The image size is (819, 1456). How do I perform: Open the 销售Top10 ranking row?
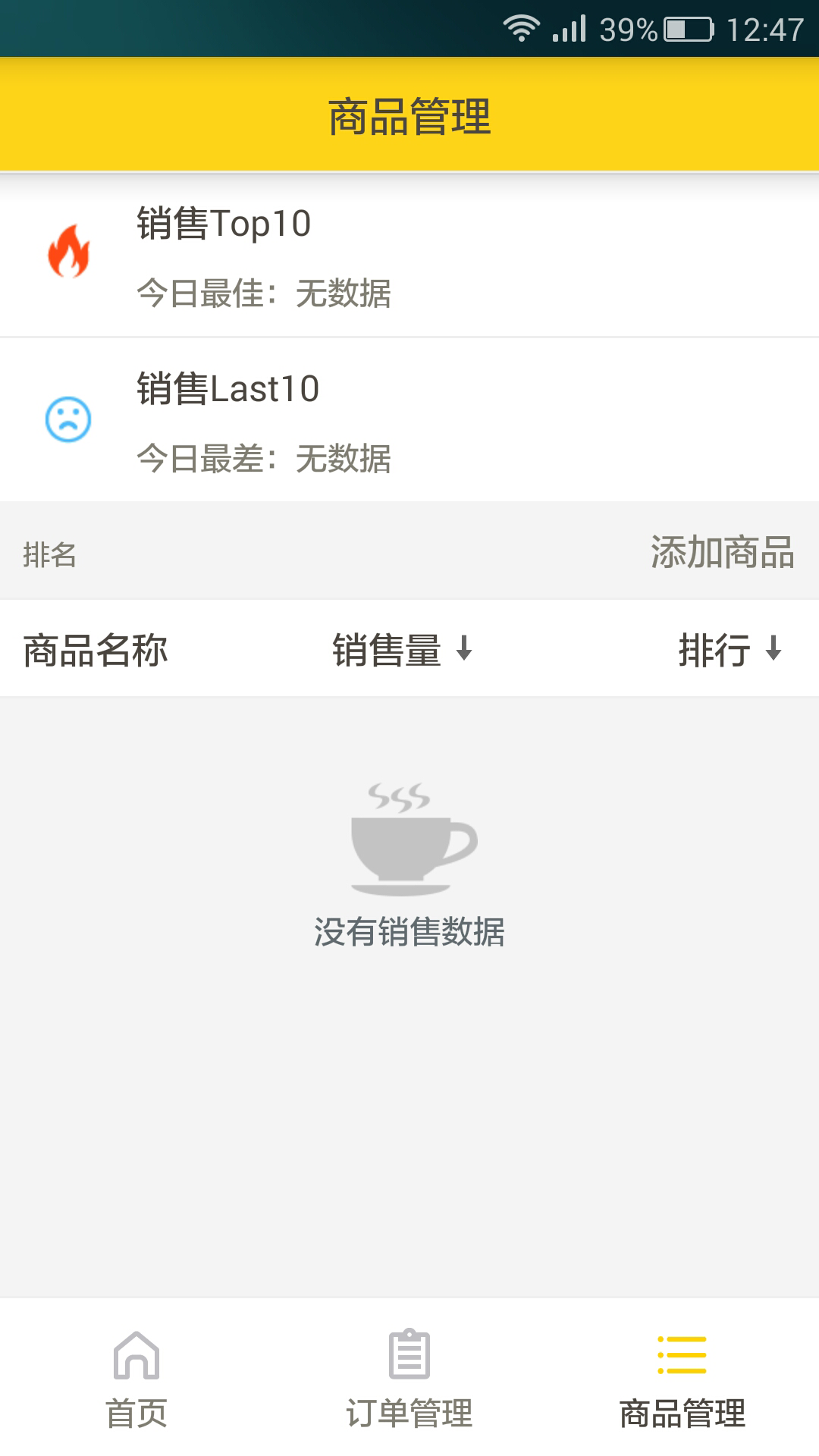(409, 256)
